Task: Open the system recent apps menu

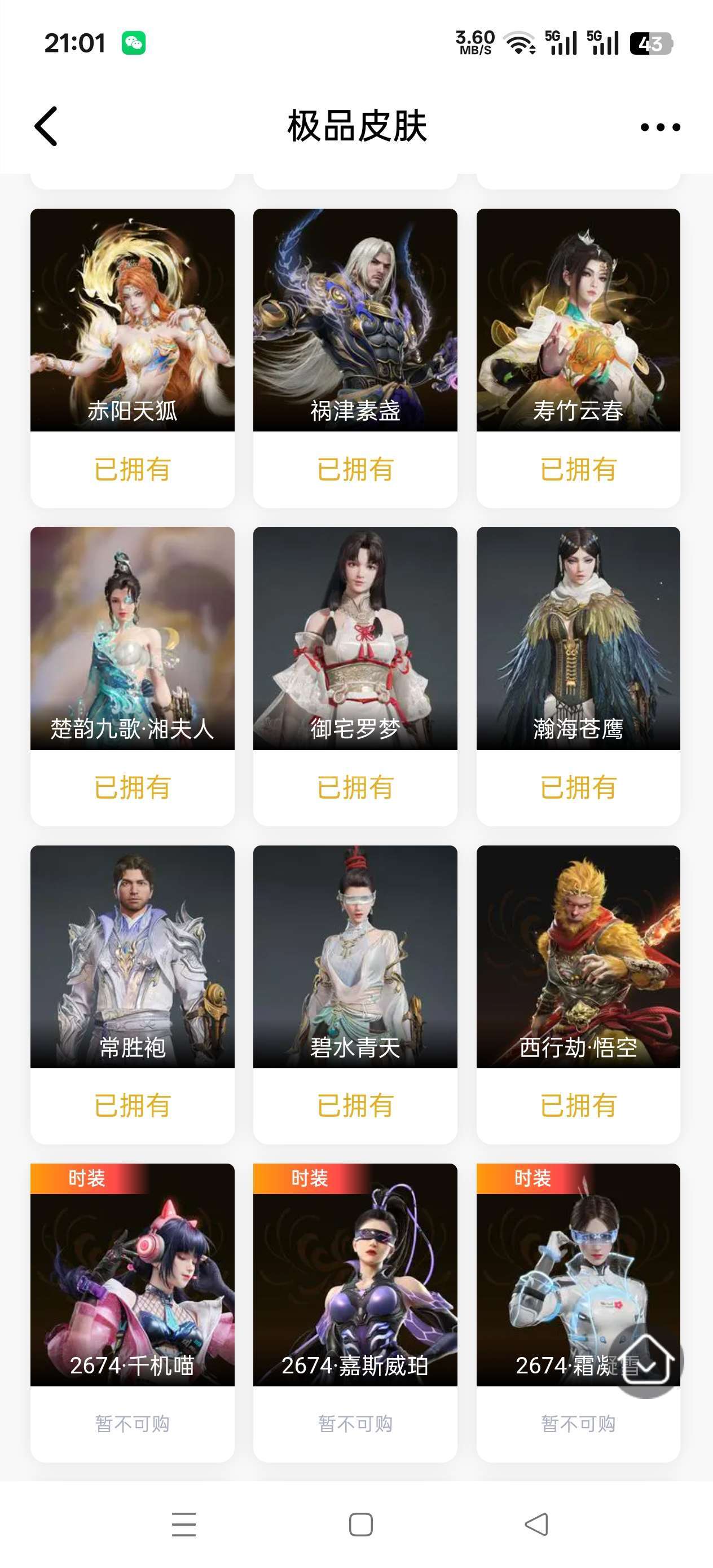Action: 184,1524
